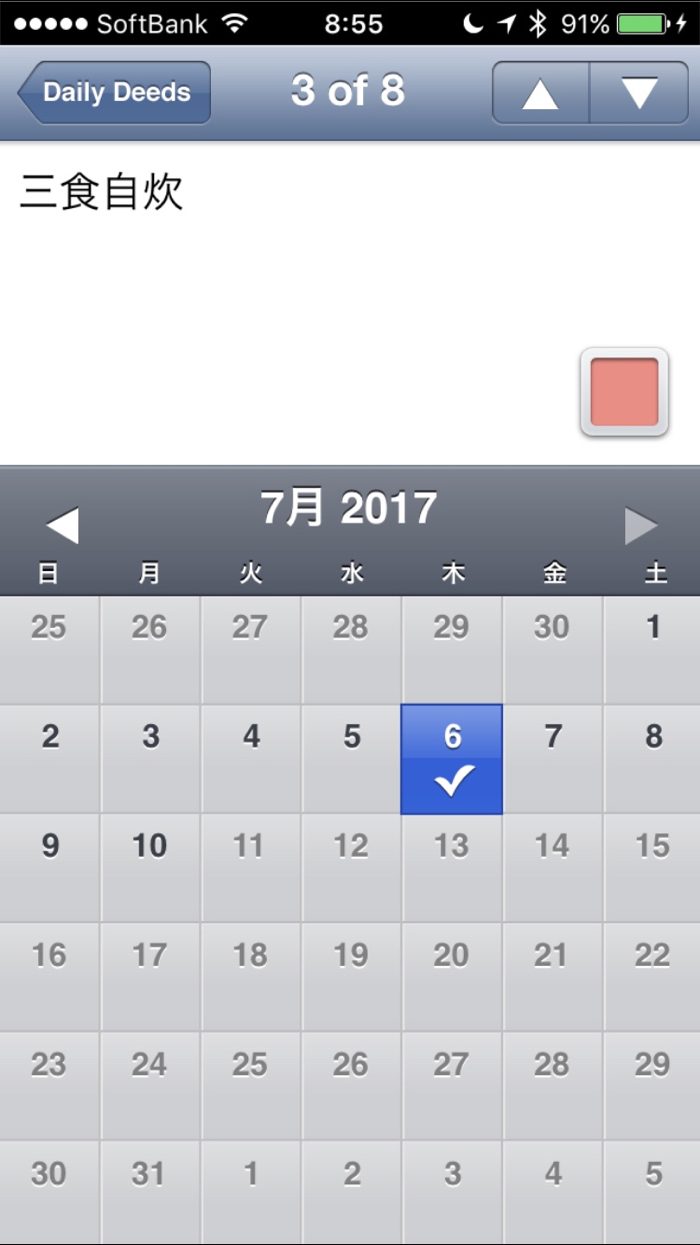Mark July 3 as done
700x1245 pixels.
pyautogui.click(x=150, y=759)
